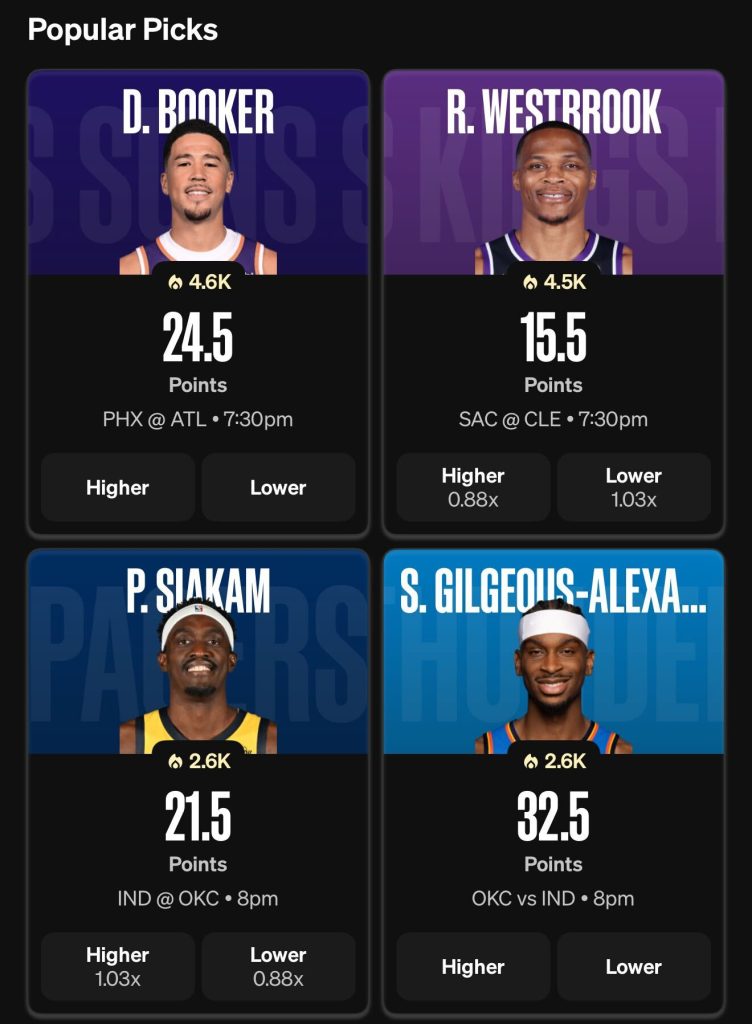Select Higher on D. Booker's points line

pyautogui.click(x=117, y=488)
